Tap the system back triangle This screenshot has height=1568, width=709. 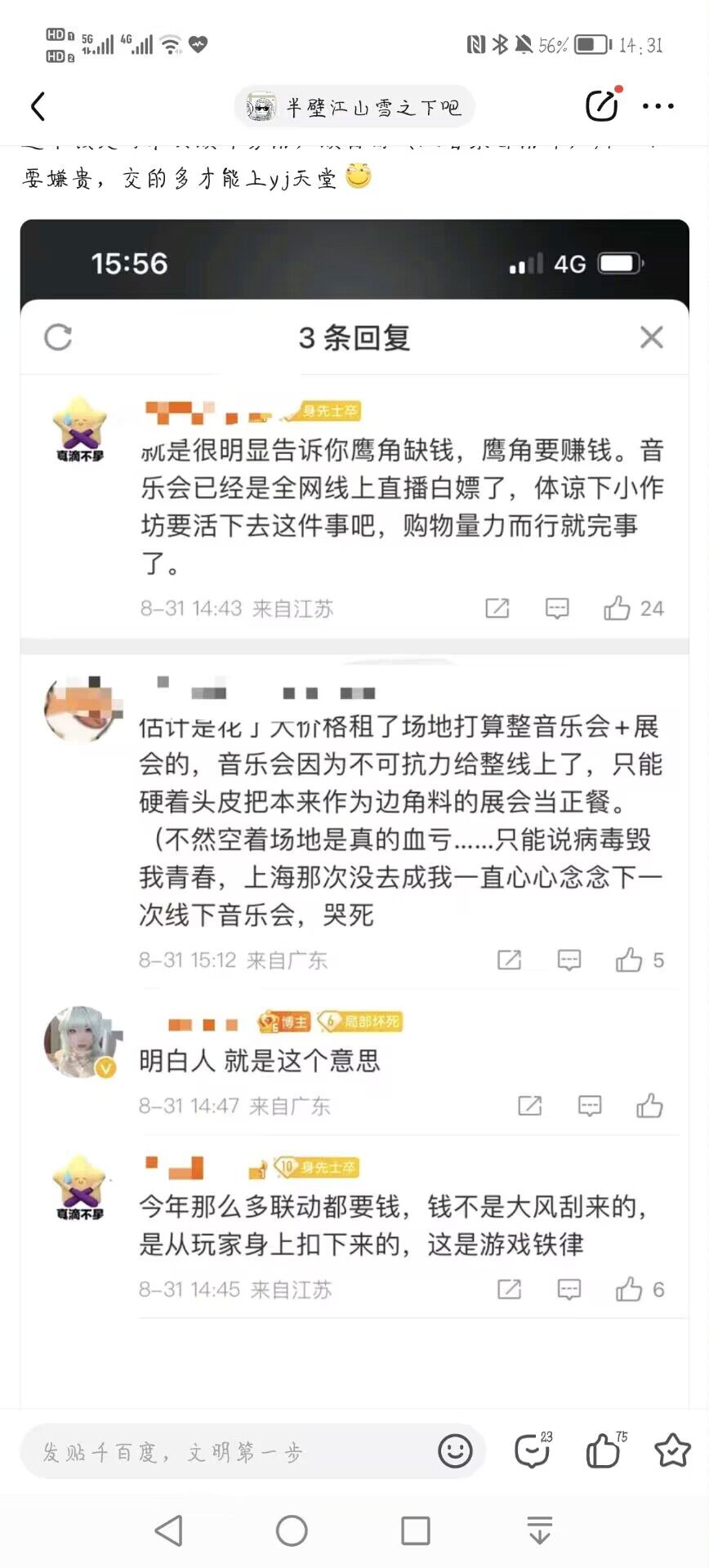[x=169, y=1530]
